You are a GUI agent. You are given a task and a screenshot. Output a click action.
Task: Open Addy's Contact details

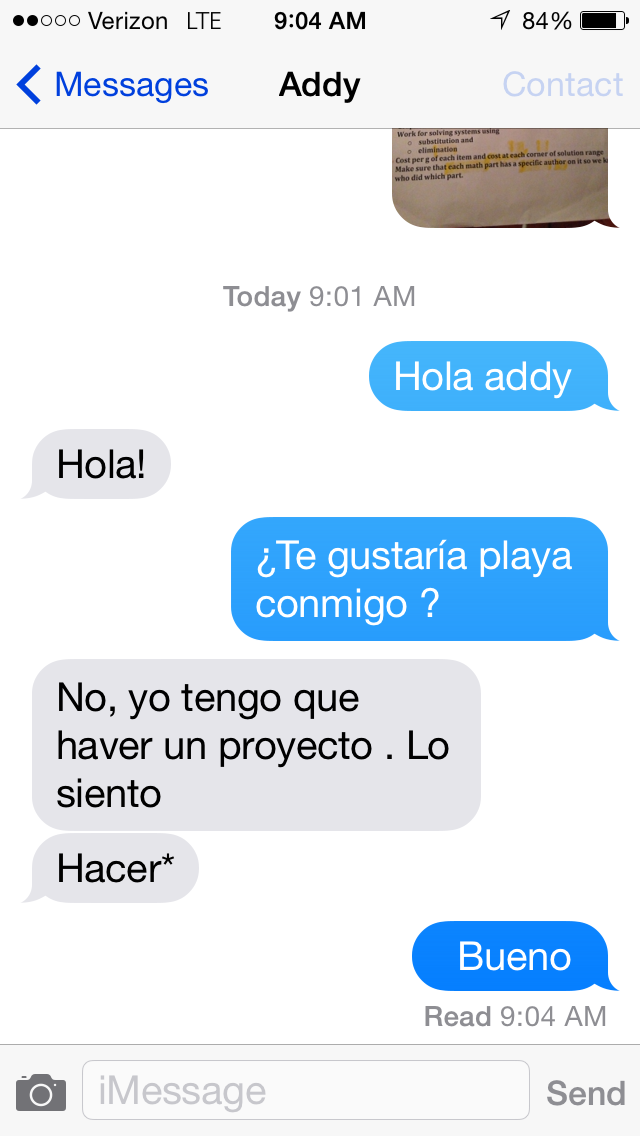point(562,85)
